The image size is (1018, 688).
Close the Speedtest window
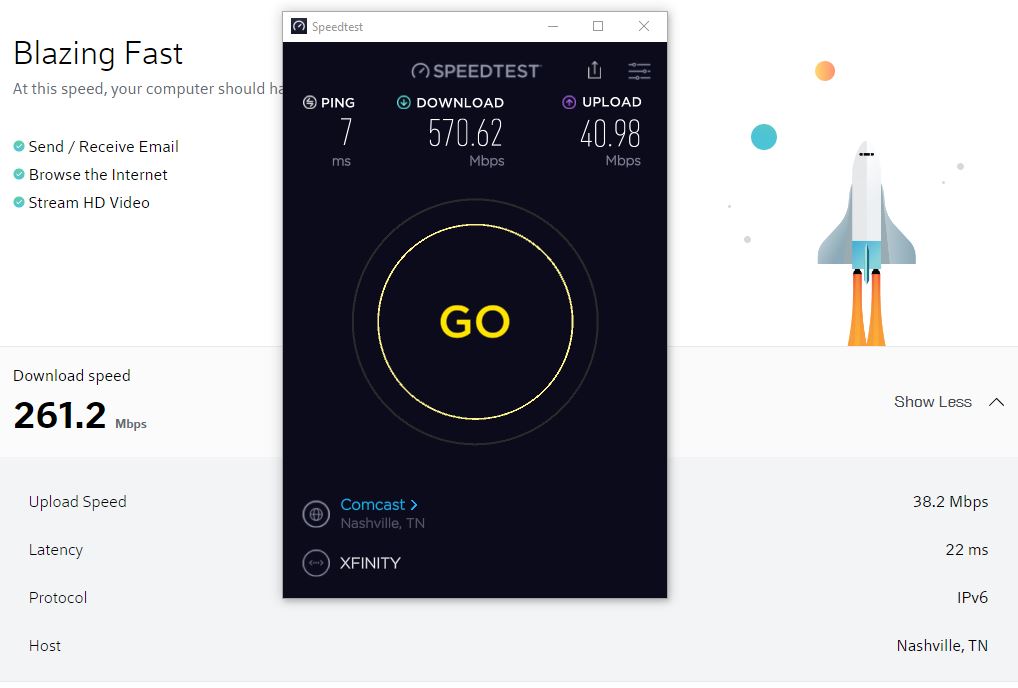(x=643, y=27)
